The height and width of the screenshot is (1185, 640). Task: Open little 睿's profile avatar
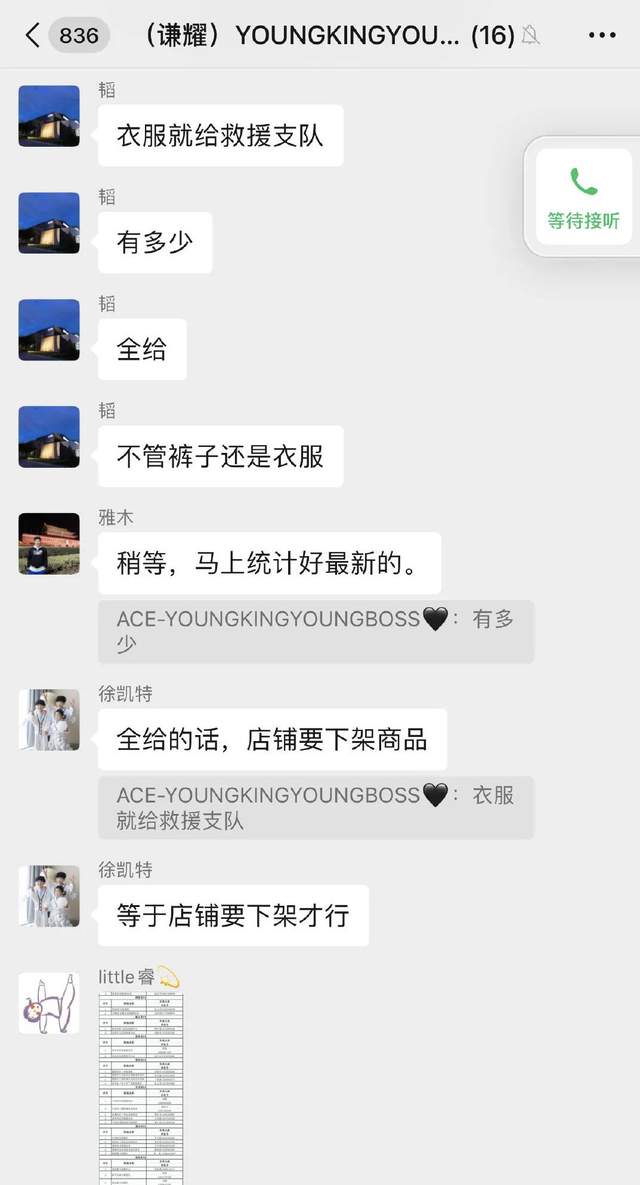coord(49,1003)
